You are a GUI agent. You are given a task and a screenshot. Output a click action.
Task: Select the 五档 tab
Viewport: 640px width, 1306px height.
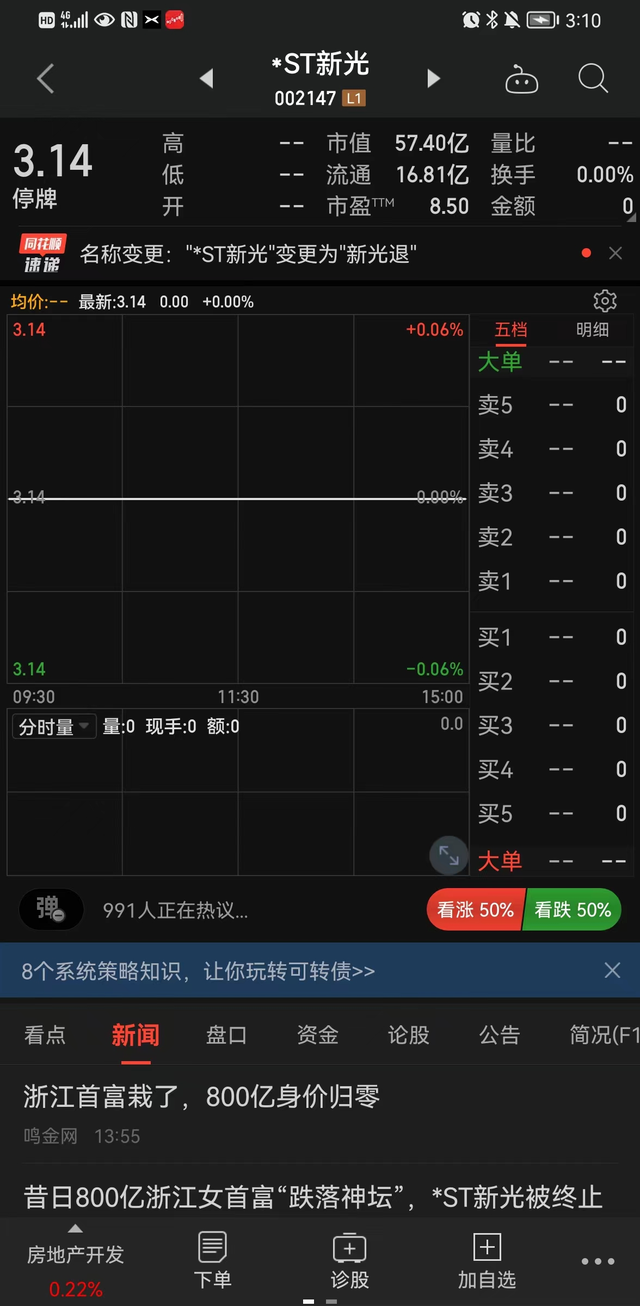pos(511,329)
